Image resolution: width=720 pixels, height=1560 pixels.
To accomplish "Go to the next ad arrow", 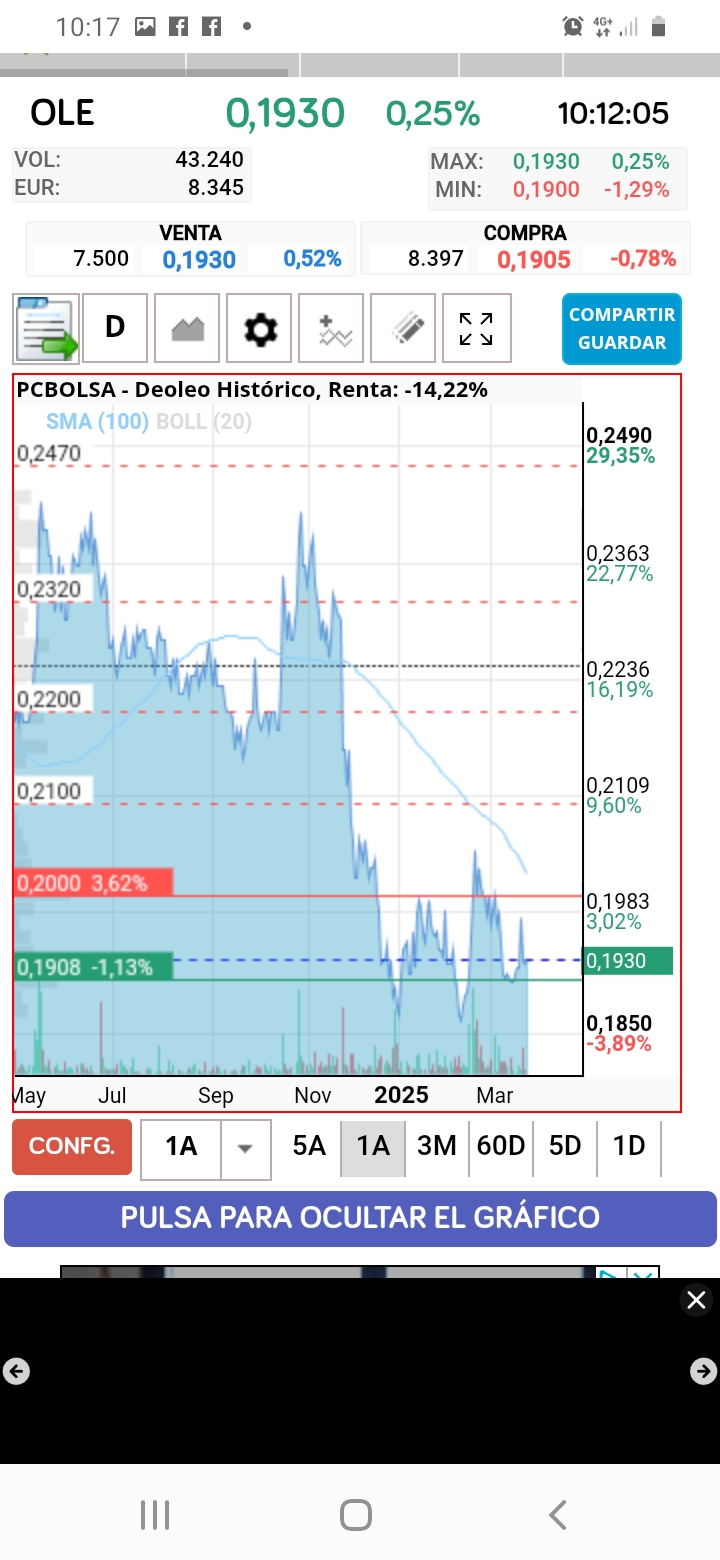I will (x=703, y=1371).
